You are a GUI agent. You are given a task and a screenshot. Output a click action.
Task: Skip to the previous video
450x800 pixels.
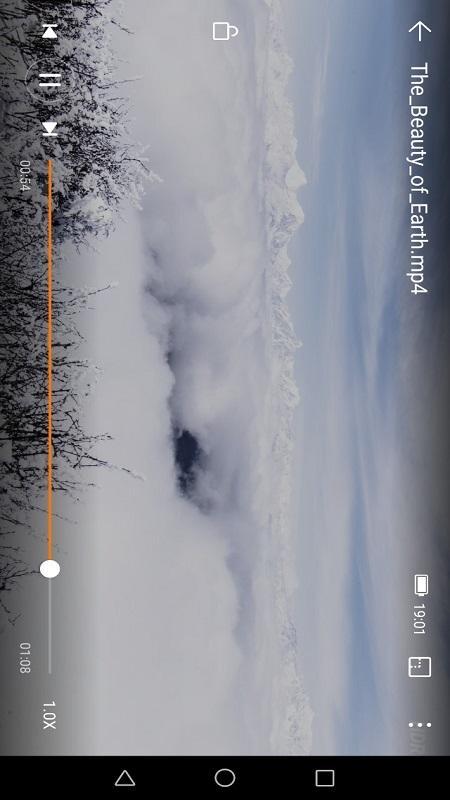pyautogui.click(x=49, y=32)
